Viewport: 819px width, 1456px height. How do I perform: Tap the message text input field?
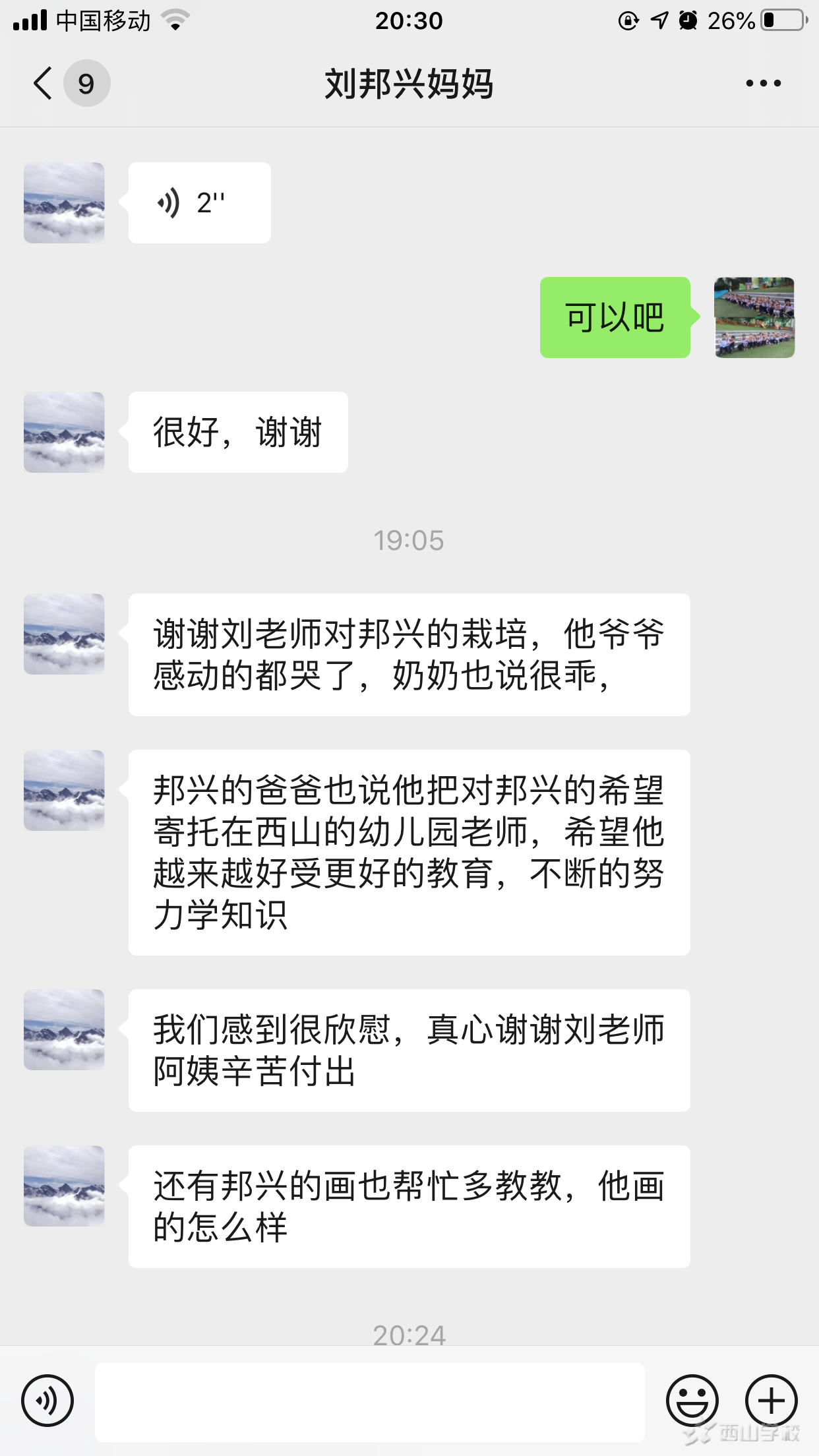[x=369, y=1402]
